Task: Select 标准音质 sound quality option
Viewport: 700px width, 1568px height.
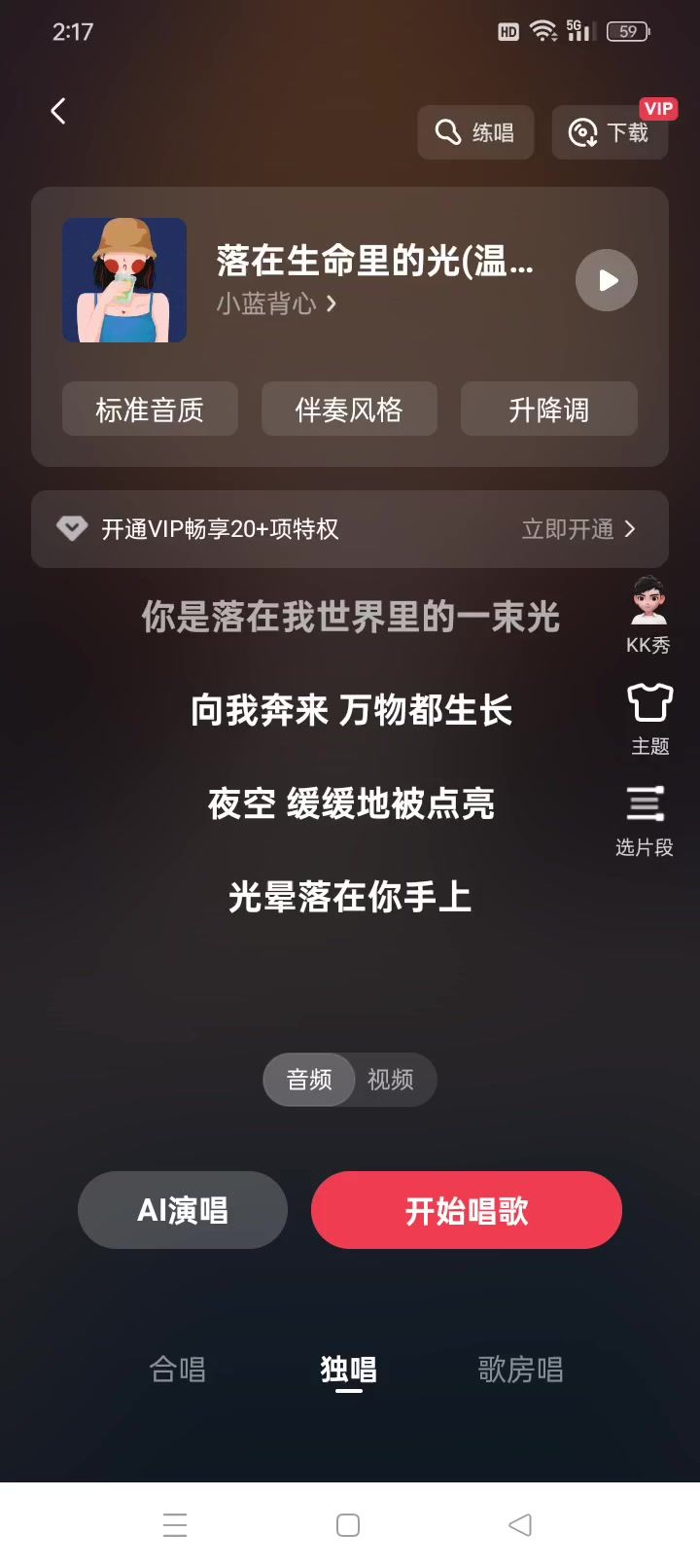Action: tap(150, 410)
